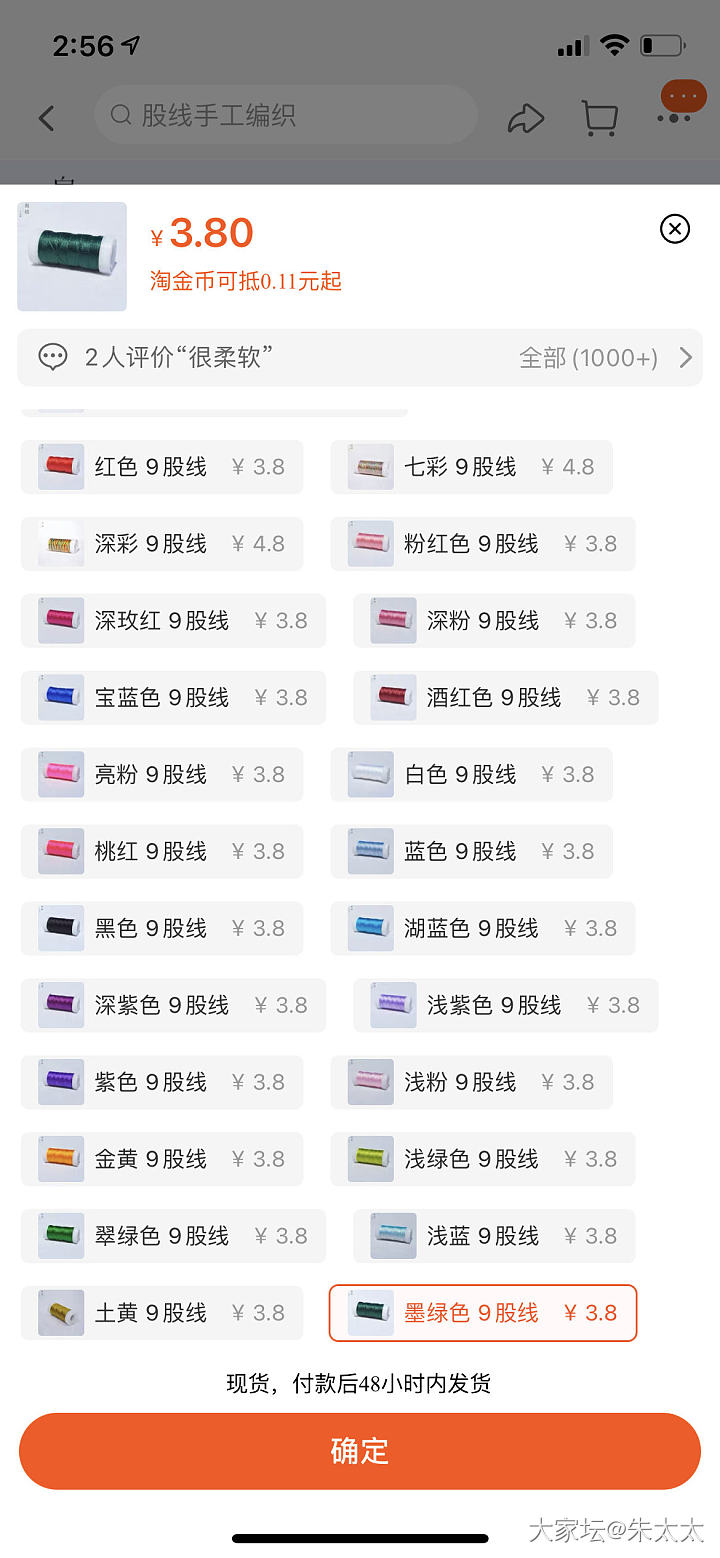The image size is (720, 1558).
Task: Pick the 湖蓝色 9股线 color
Action: pos(483,929)
